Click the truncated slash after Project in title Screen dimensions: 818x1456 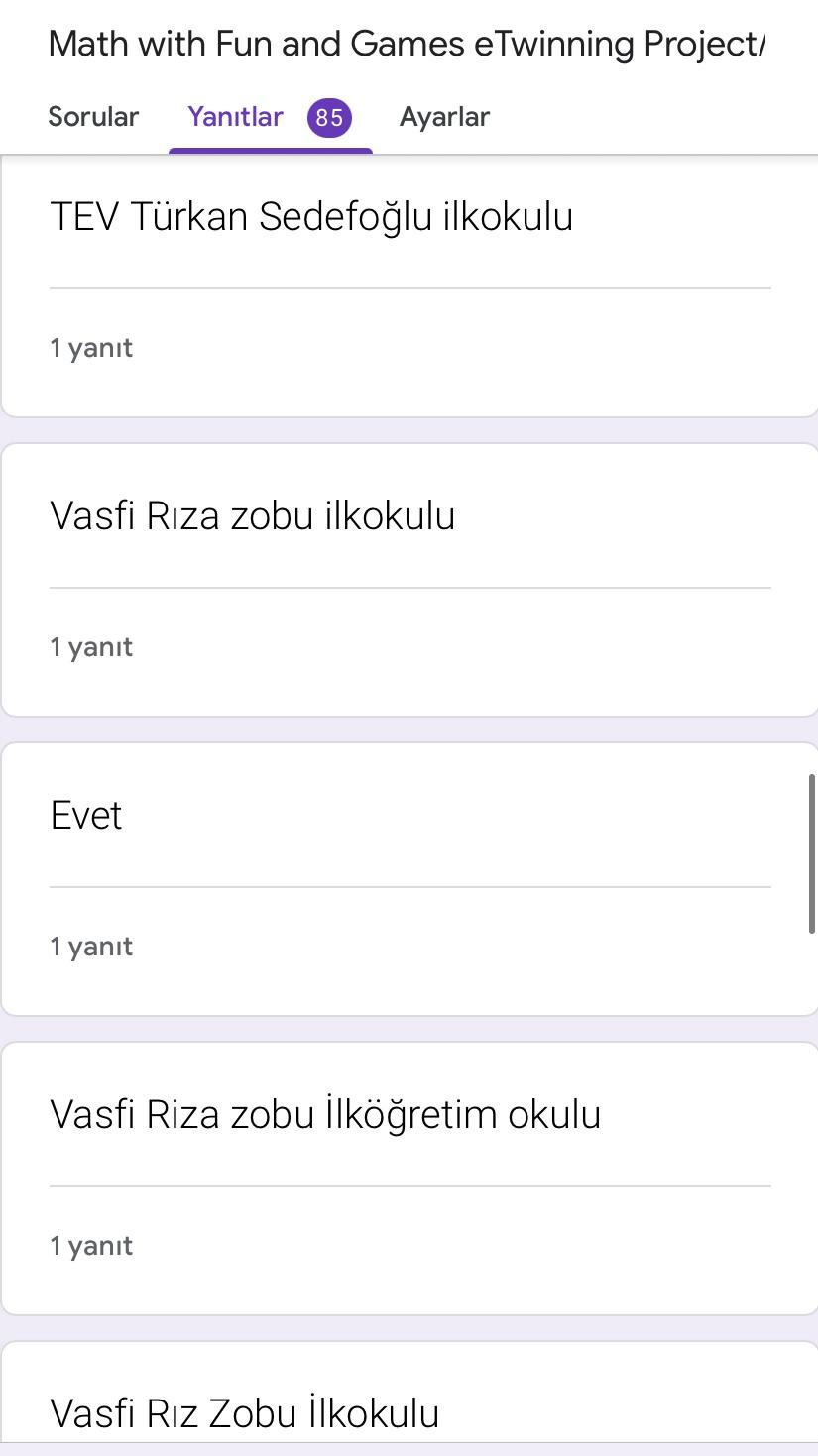pyautogui.click(x=765, y=43)
